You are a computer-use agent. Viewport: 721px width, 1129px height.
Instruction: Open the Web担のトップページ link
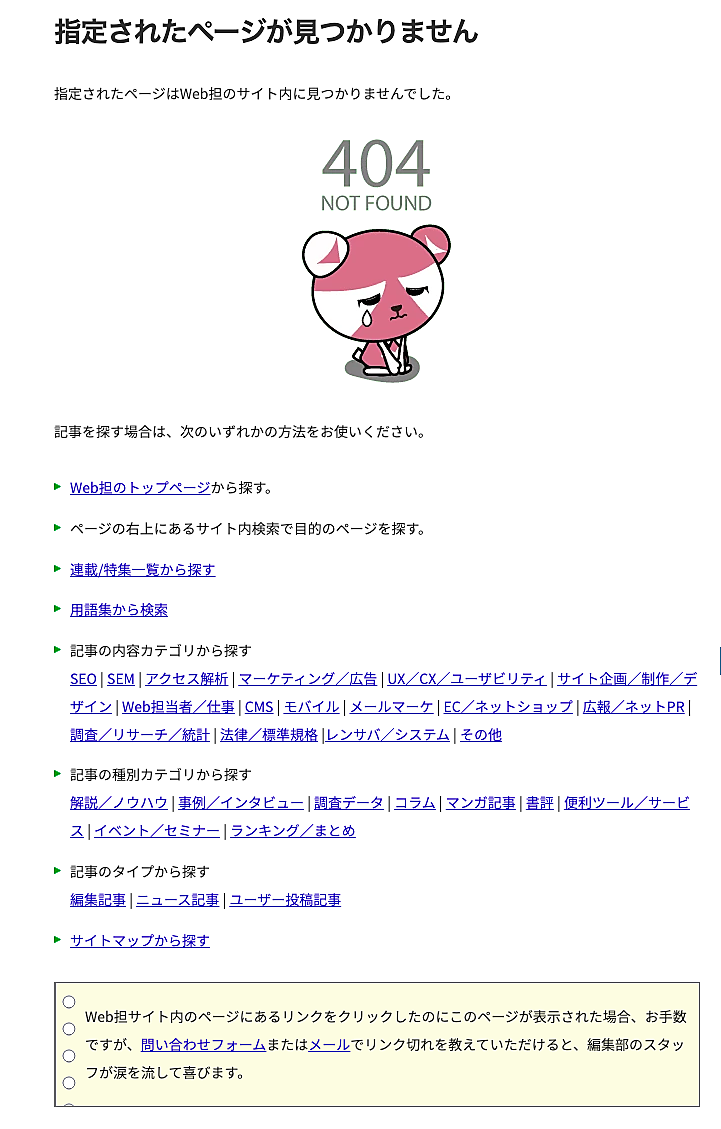point(140,488)
